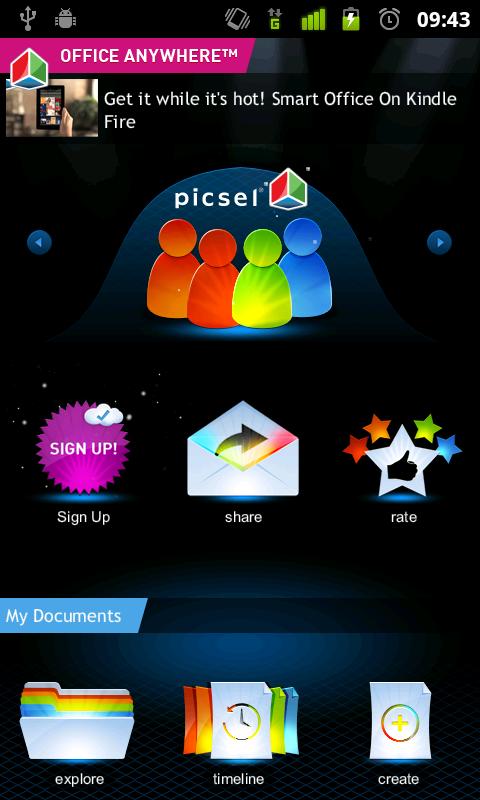Image resolution: width=480 pixels, height=800 pixels.
Task: Open explore to browse documents
Action: pyautogui.click(x=78, y=720)
